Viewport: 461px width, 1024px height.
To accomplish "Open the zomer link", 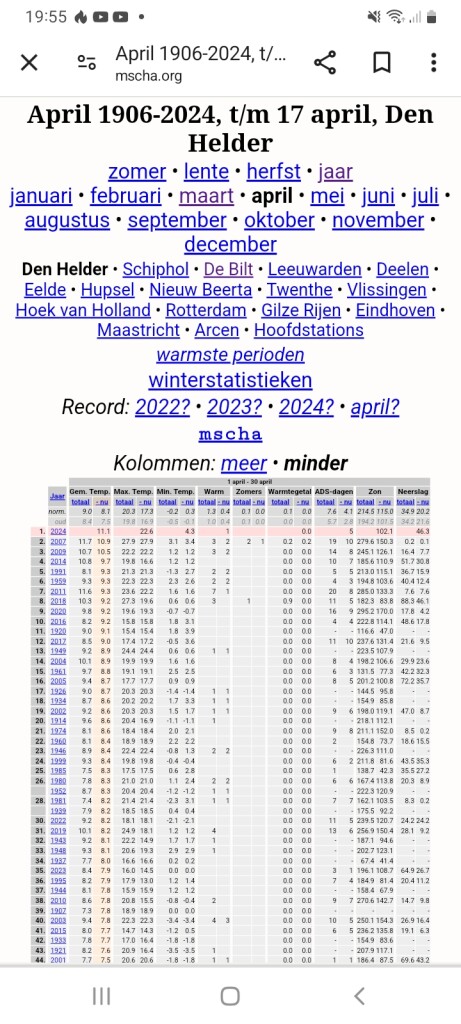I will pos(137,172).
